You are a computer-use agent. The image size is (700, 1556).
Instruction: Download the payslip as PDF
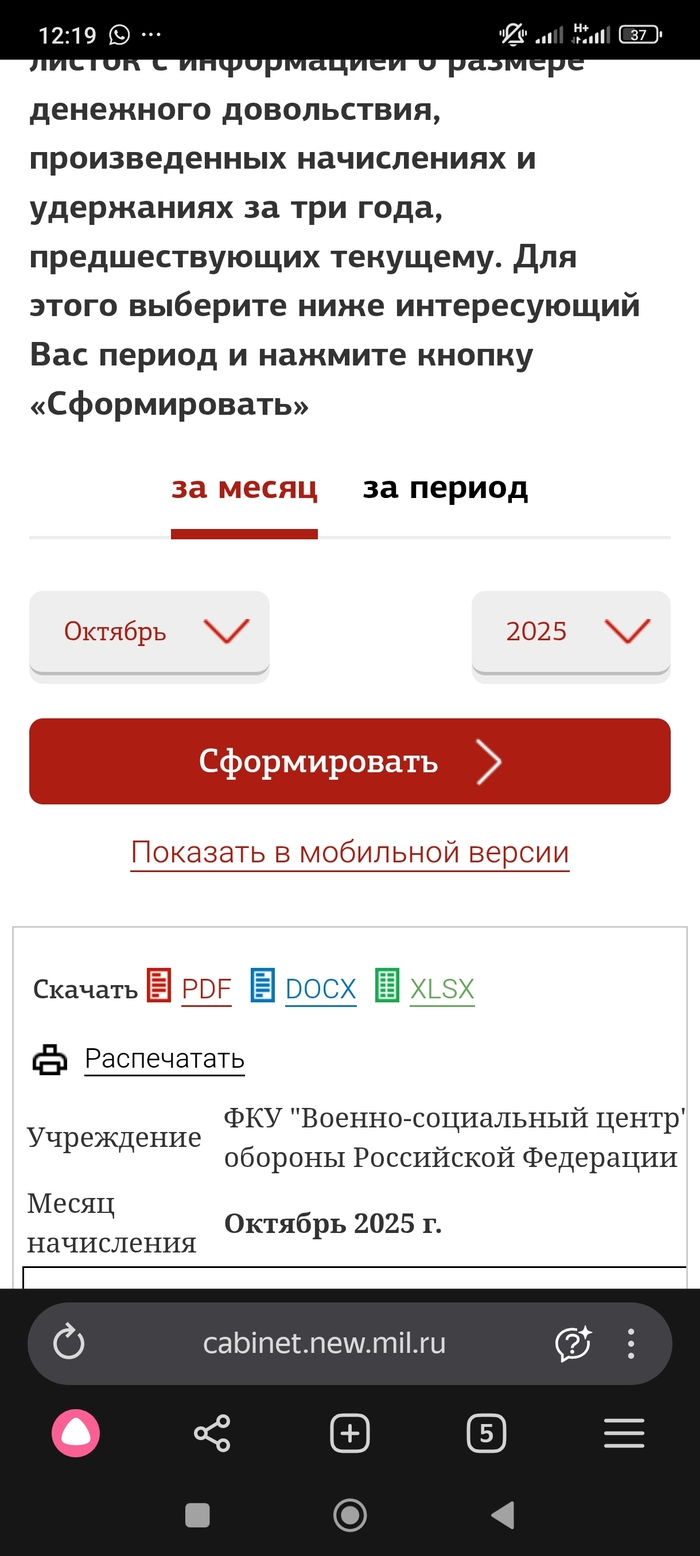coord(205,989)
